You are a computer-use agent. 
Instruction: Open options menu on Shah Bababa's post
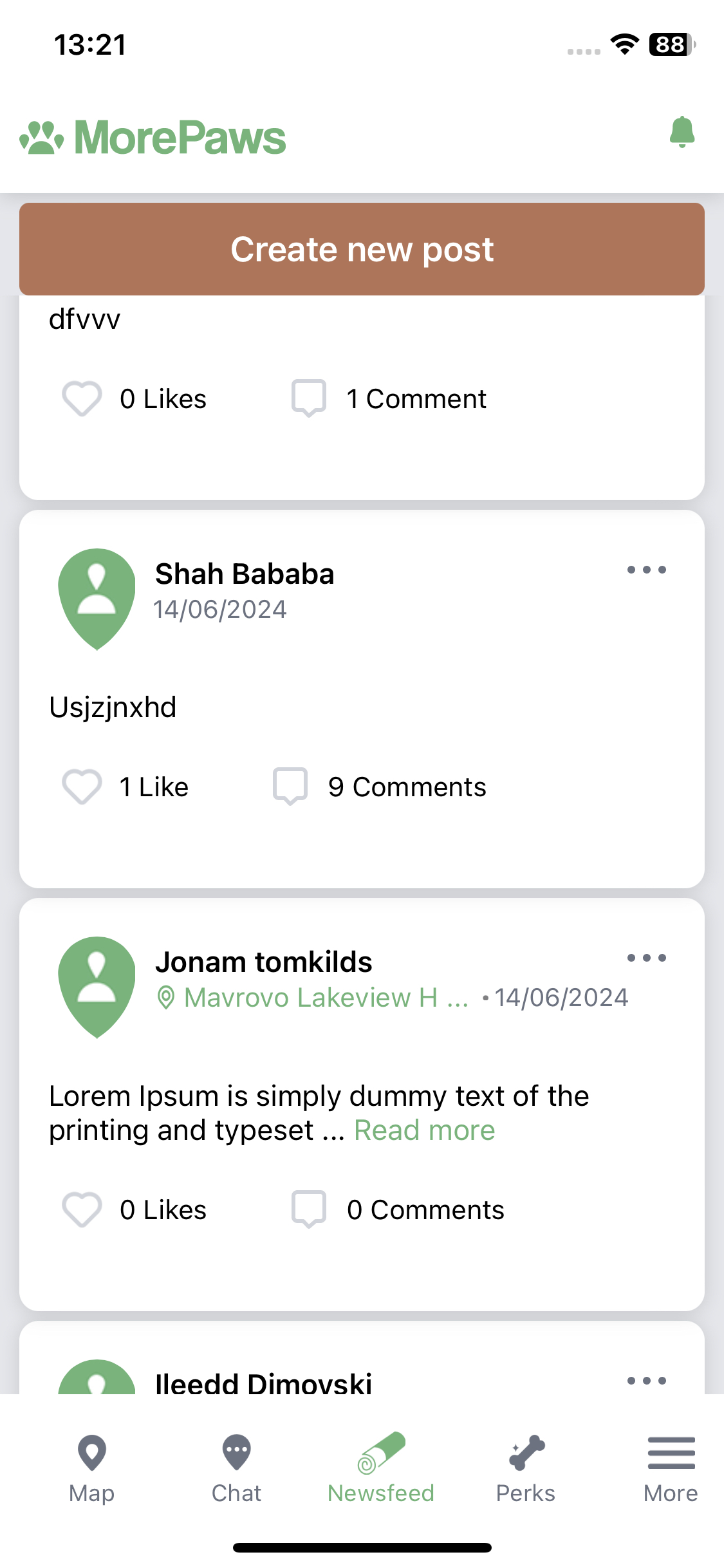coord(646,570)
